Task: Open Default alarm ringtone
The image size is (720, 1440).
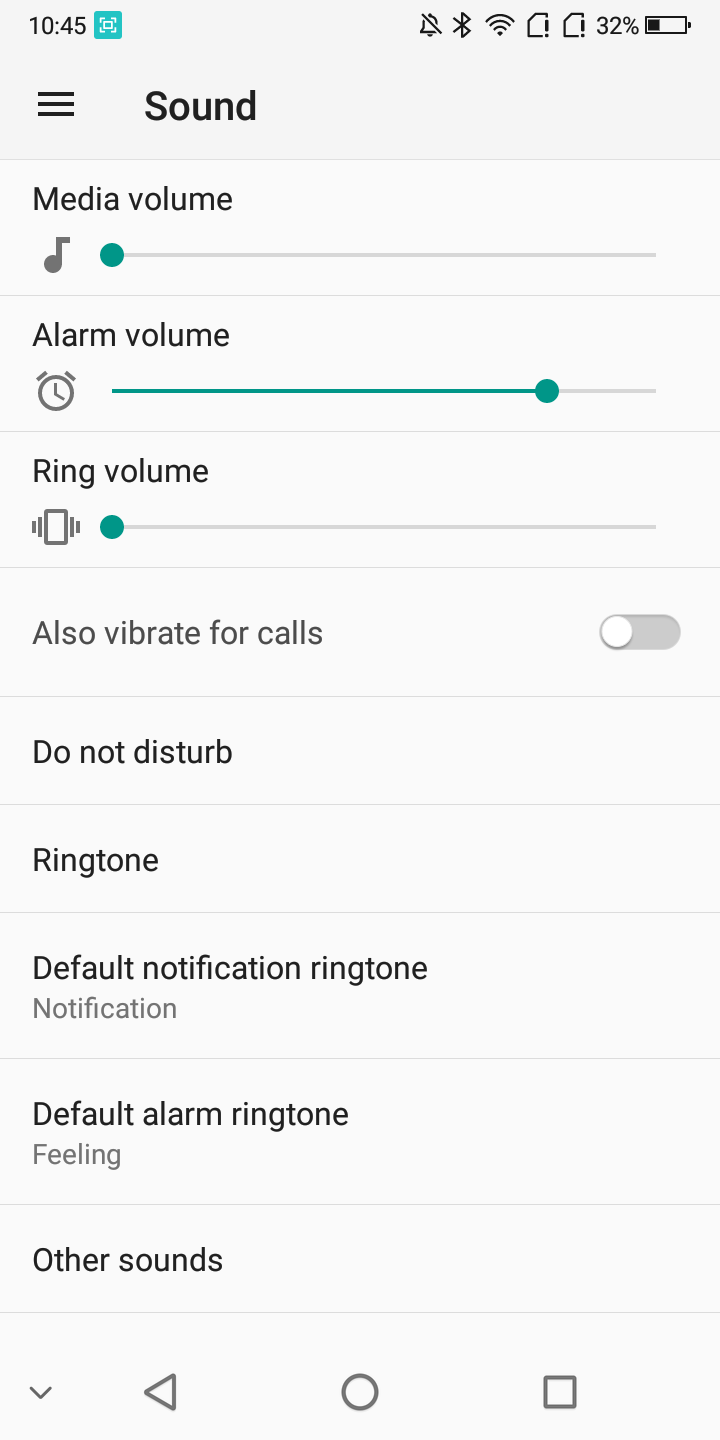Action: [360, 1132]
